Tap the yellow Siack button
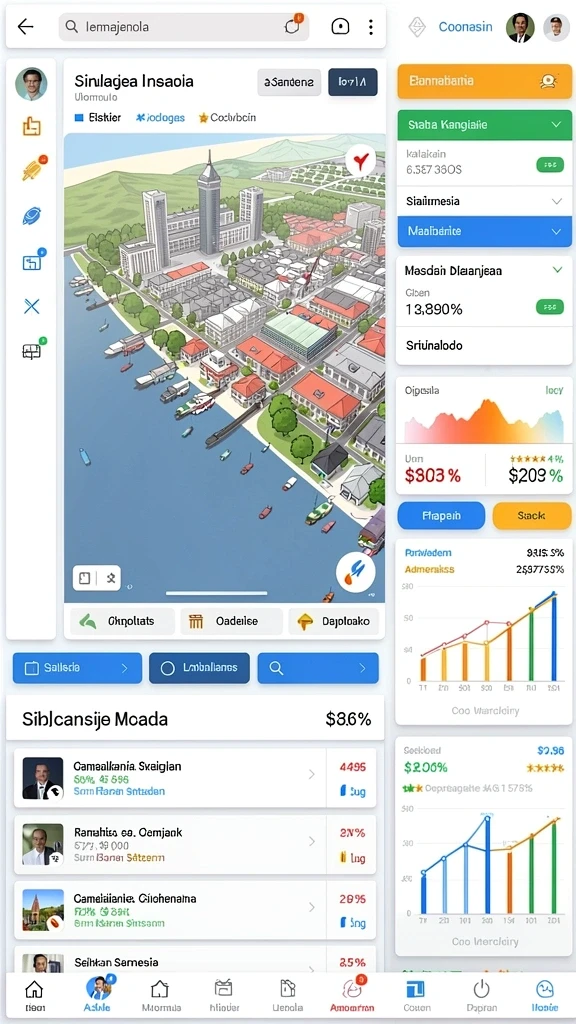The width and height of the screenshot is (576, 1024). 532,516
